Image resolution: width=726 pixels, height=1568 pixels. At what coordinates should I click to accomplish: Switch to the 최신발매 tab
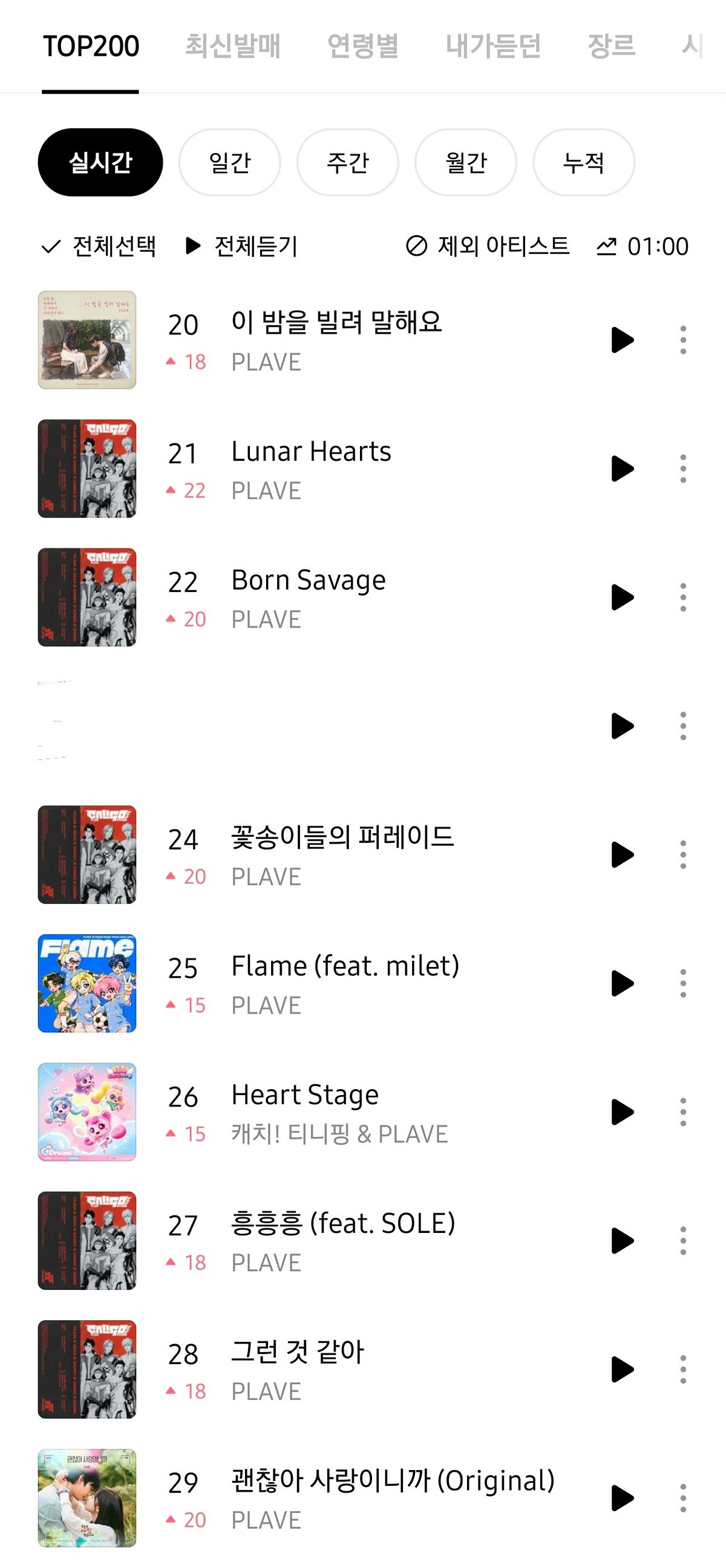(233, 47)
